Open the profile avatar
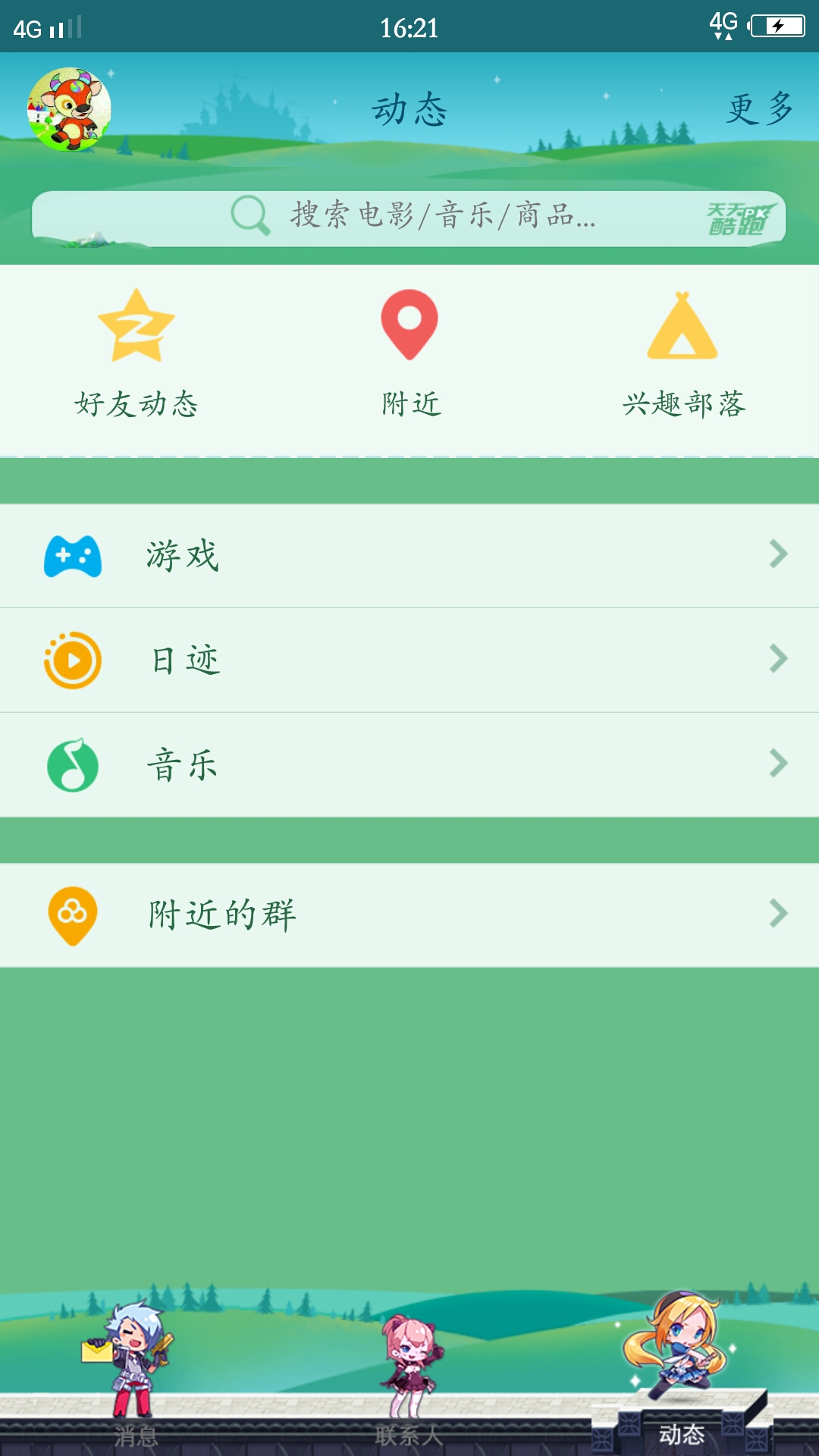The height and width of the screenshot is (1456, 819). click(x=69, y=109)
